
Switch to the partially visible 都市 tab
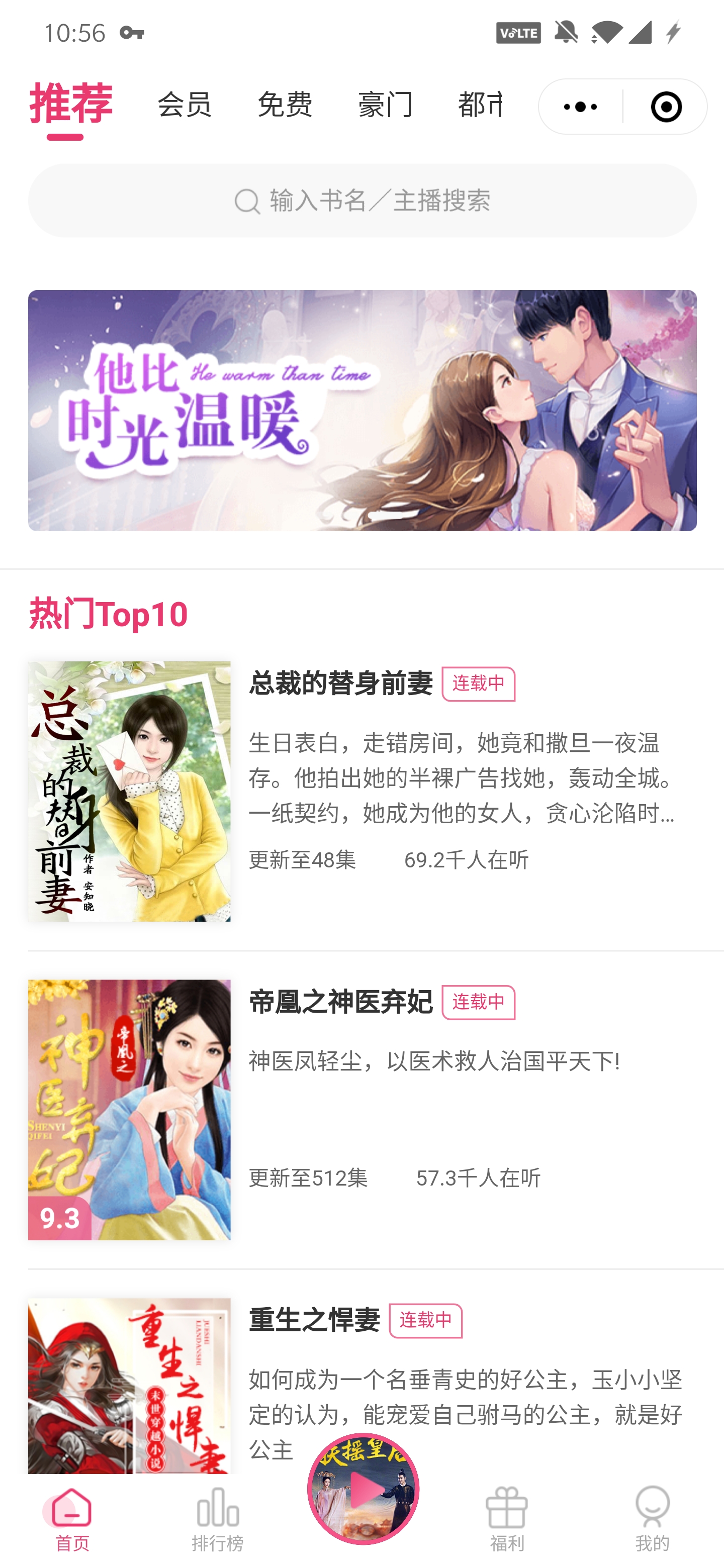click(x=480, y=105)
